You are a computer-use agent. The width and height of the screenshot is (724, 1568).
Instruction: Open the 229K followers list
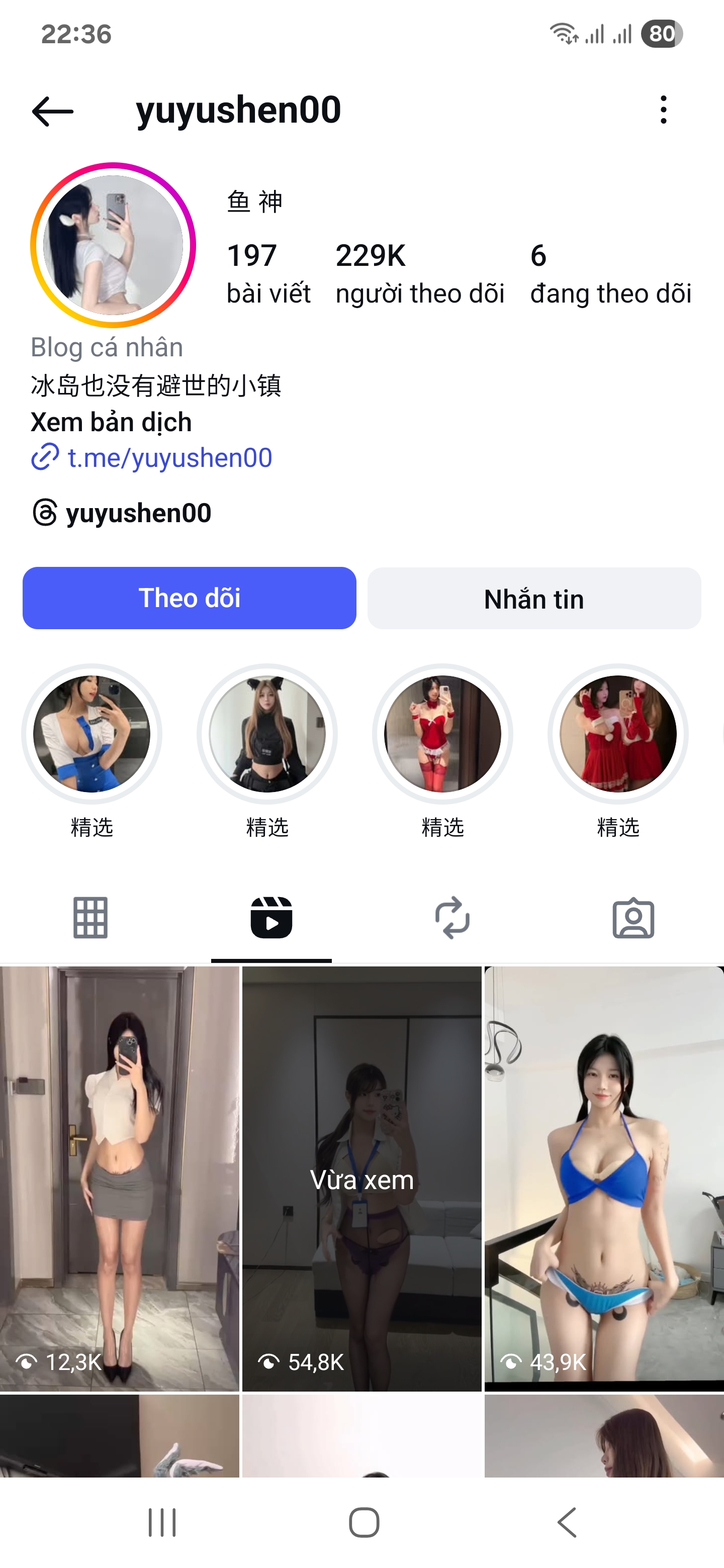[419, 273]
